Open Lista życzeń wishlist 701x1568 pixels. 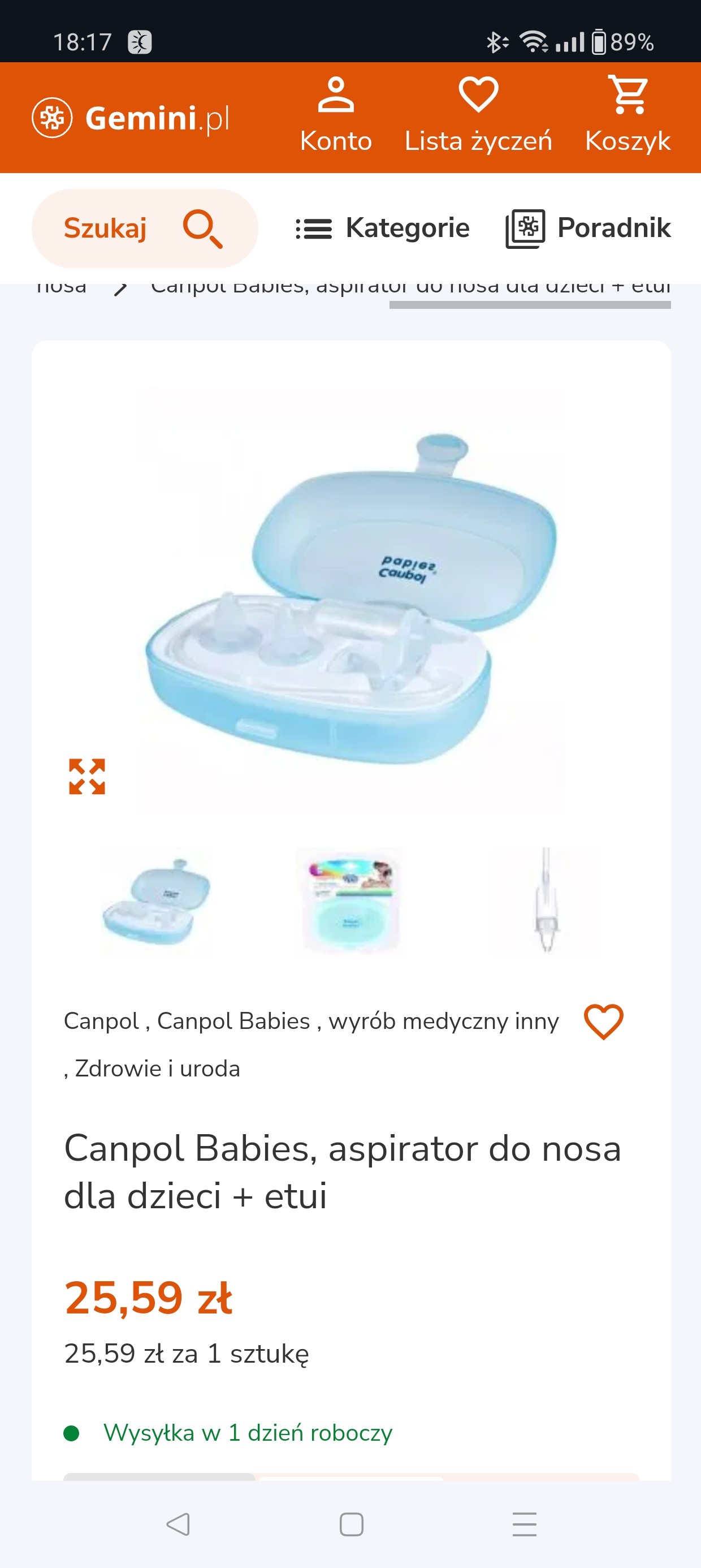pyautogui.click(x=478, y=115)
